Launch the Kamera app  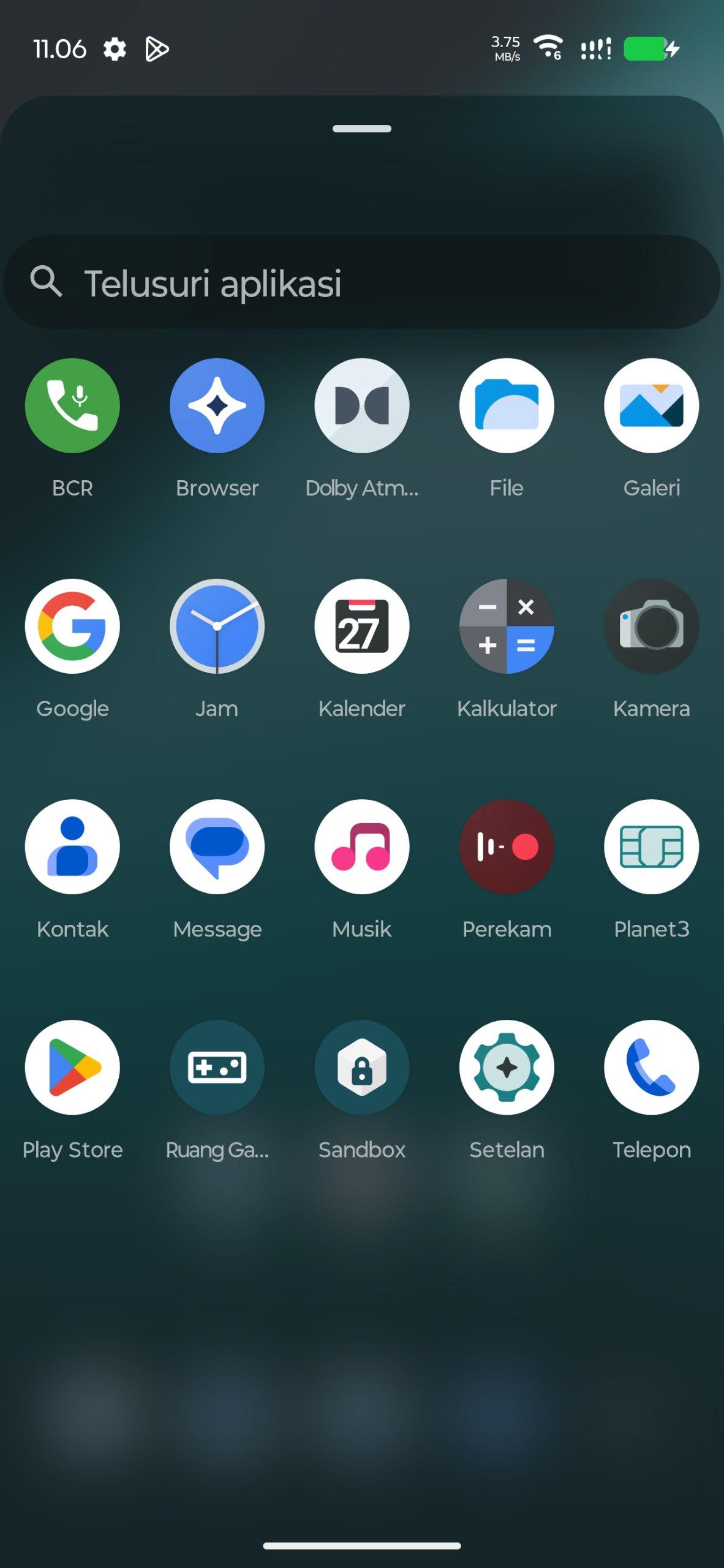tap(651, 626)
